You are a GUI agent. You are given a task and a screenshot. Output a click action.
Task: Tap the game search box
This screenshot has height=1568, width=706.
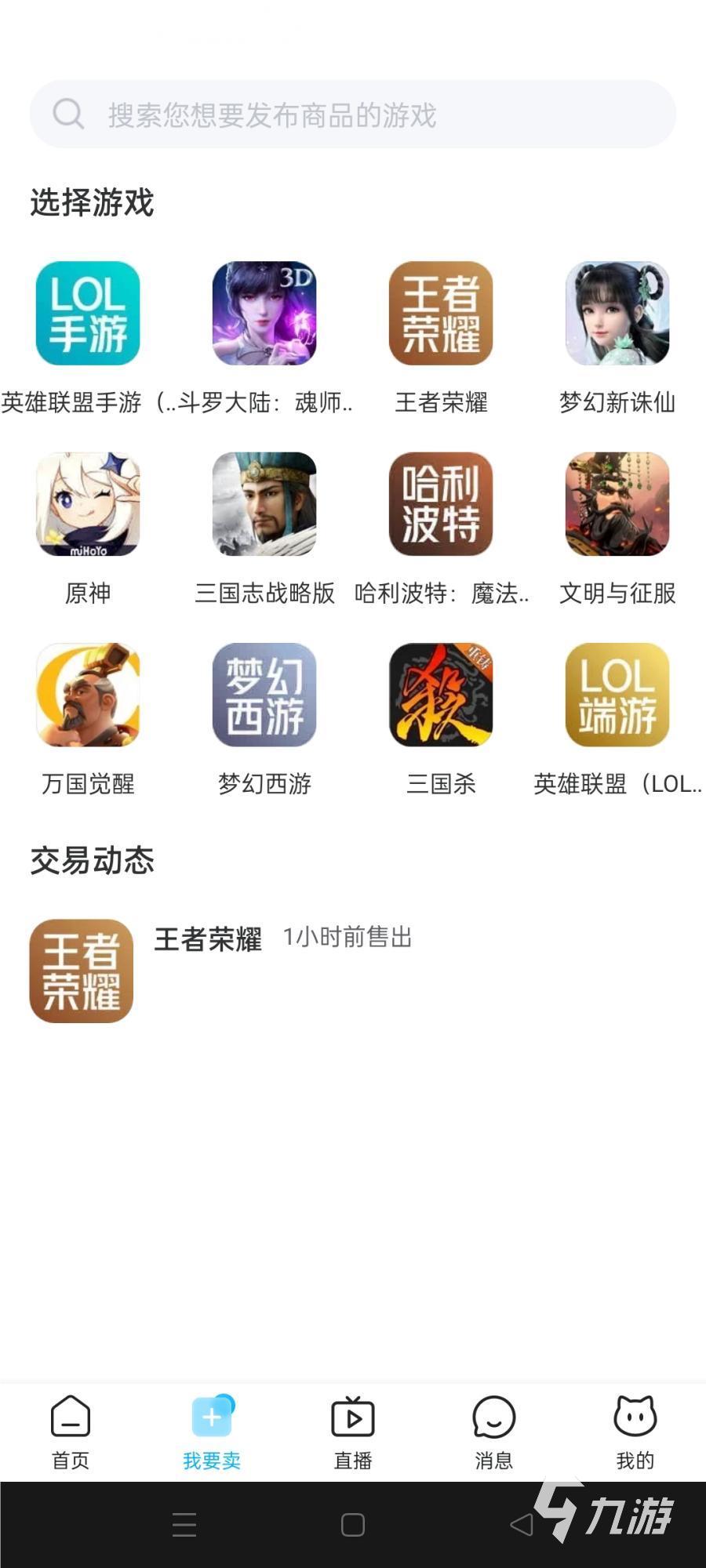[x=353, y=114]
